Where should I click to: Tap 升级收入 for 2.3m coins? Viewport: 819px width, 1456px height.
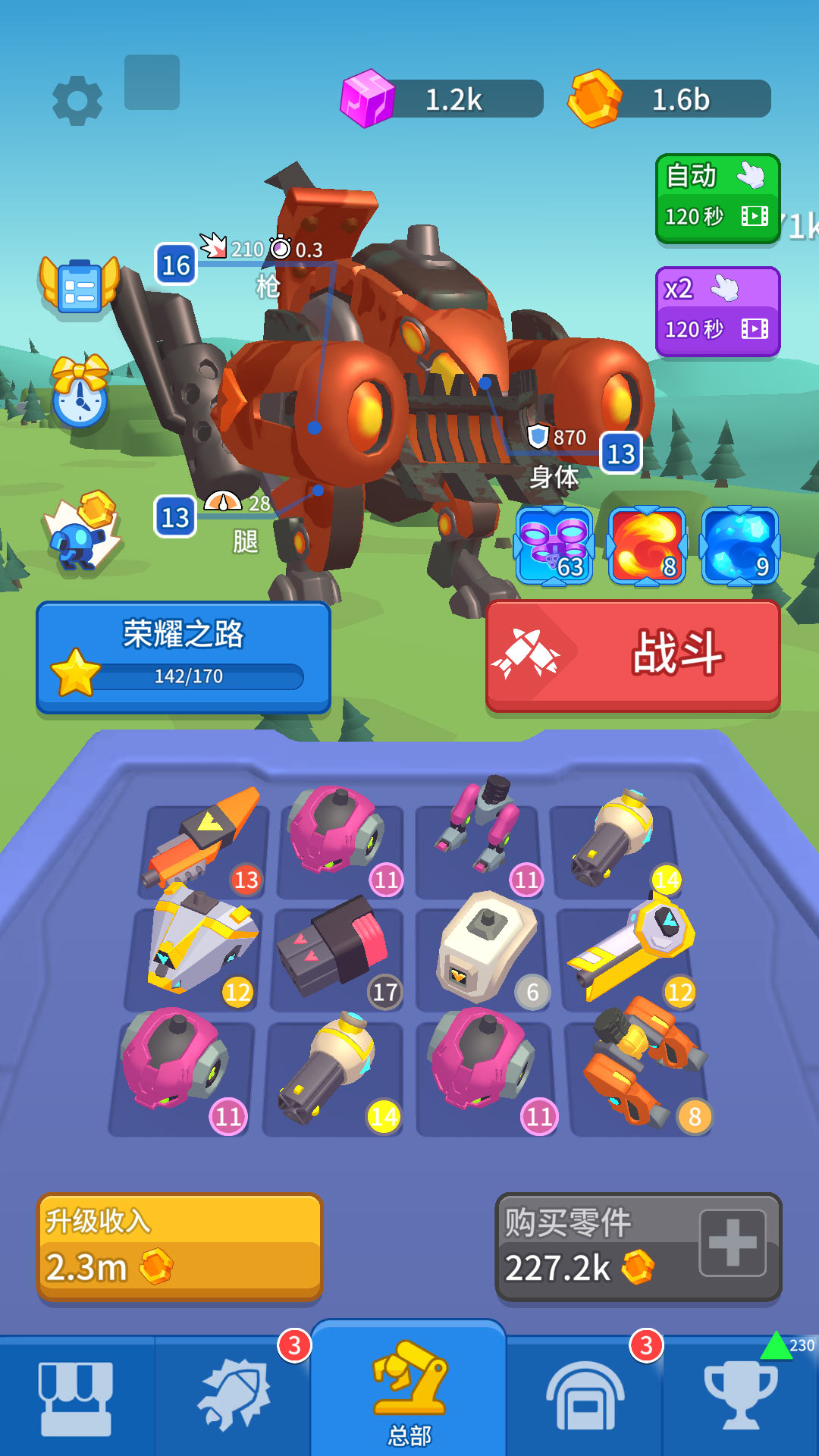[x=180, y=1246]
